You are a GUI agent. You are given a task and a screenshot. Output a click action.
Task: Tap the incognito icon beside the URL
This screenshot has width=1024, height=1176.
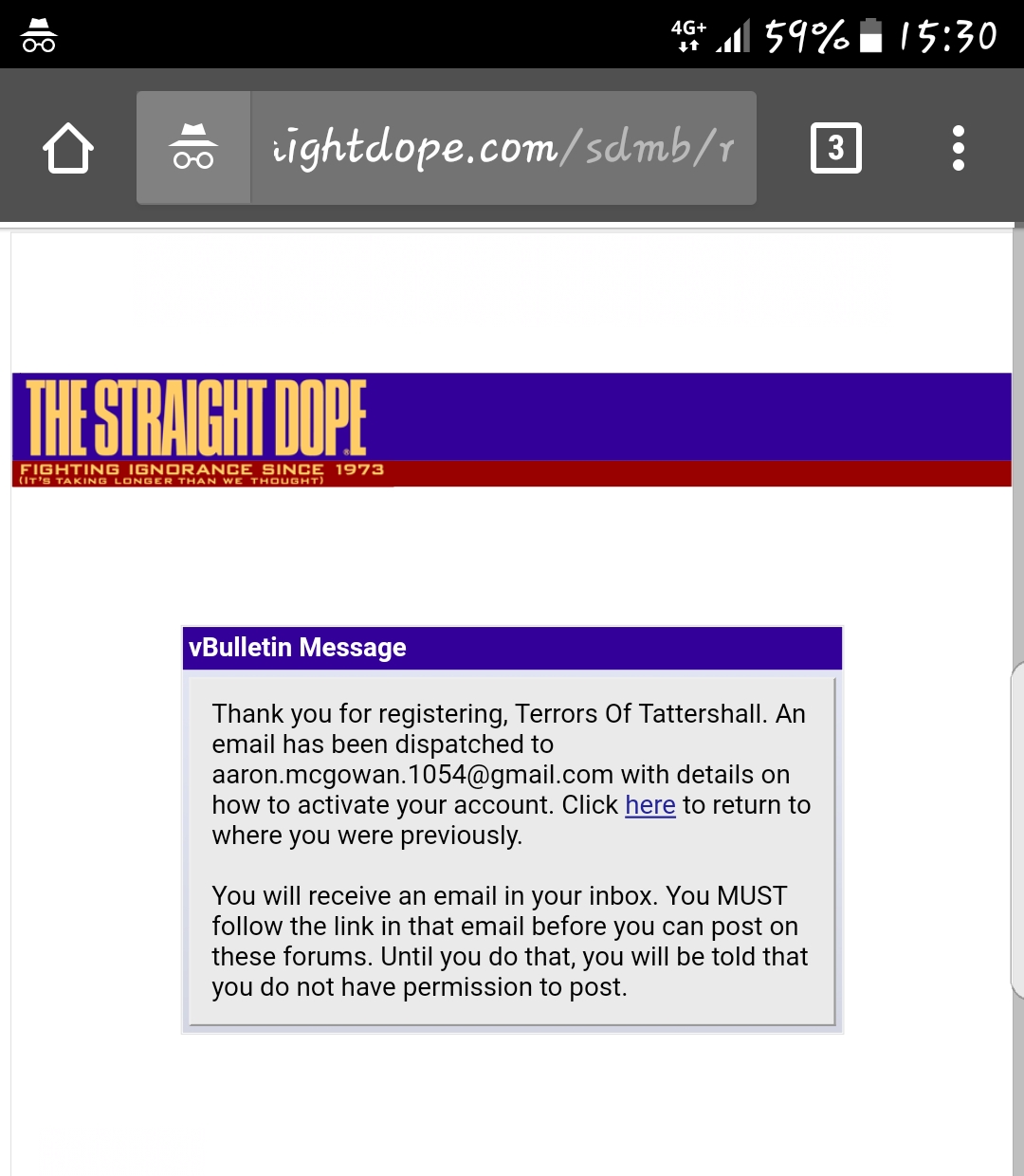pyautogui.click(x=193, y=148)
